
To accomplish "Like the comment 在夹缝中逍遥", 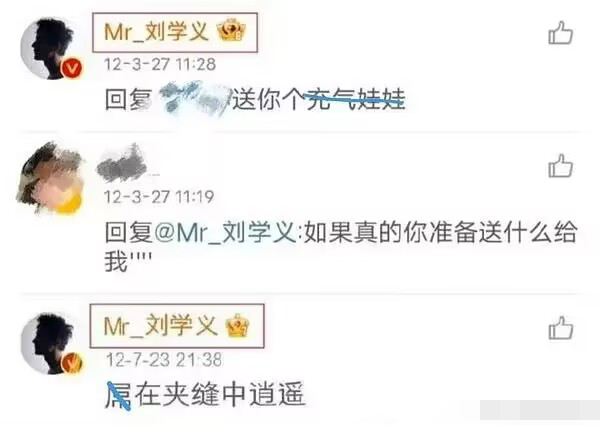I will [x=561, y=327].
